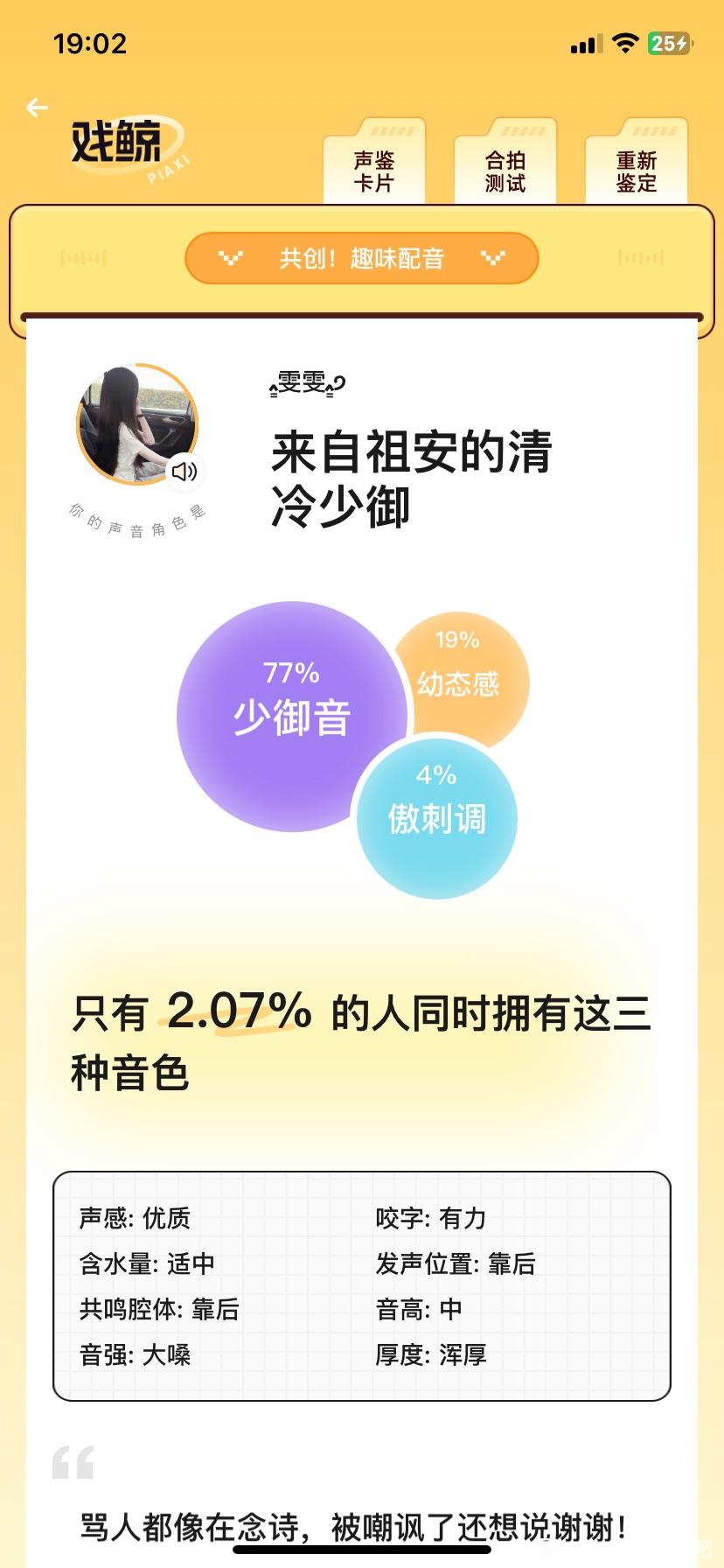Play the voice sample speaker icon
This screenshot has width=724, height=1568.
[184, 472]
